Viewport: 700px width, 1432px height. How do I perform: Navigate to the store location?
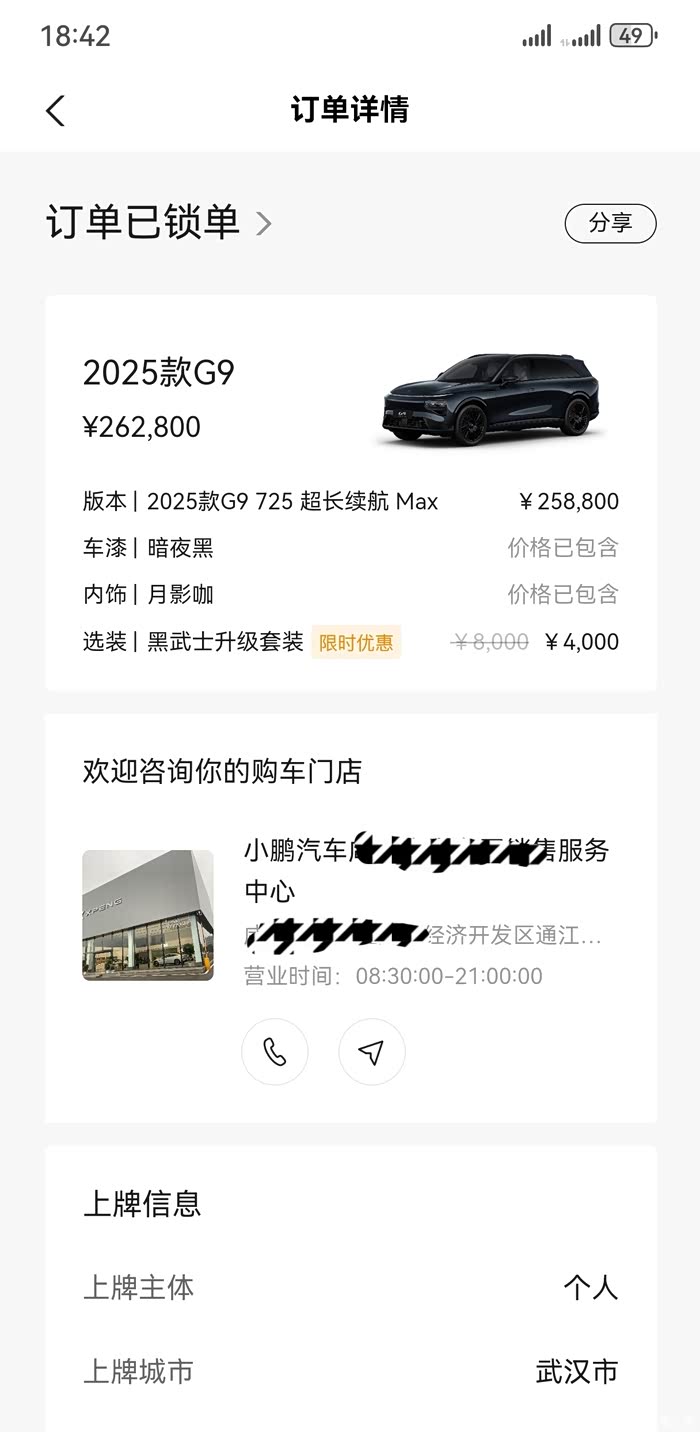click(x=372, y=1052)
